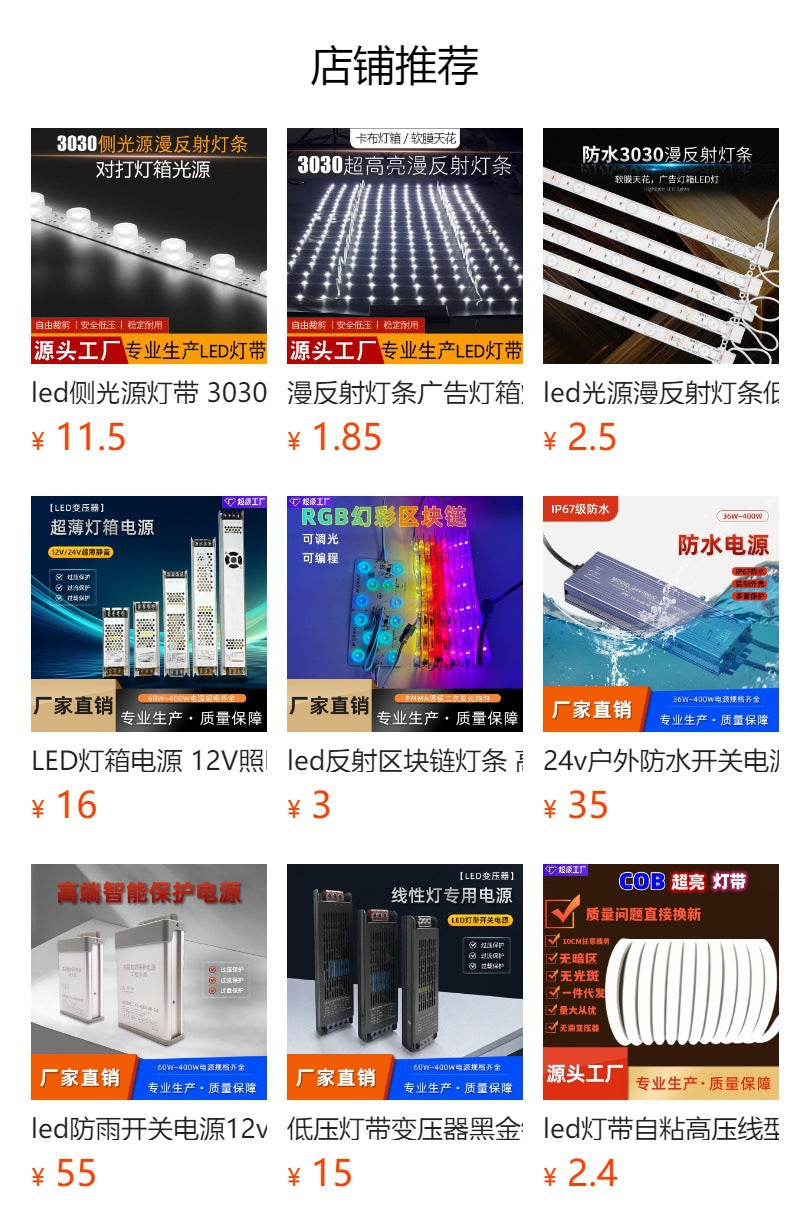The width and height of the screenshot is (790, 1232).
Task: Open the RGB幻彩区块链 product picture
Action: tap(404, 610)
